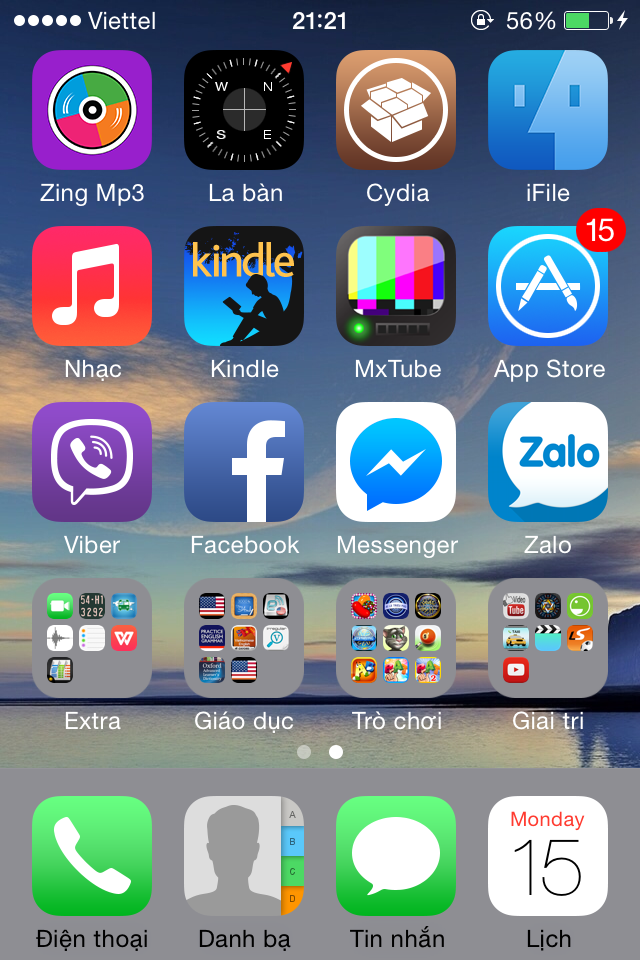Launch MxTube
The image size is (640, 960).
tap(396, 286)
